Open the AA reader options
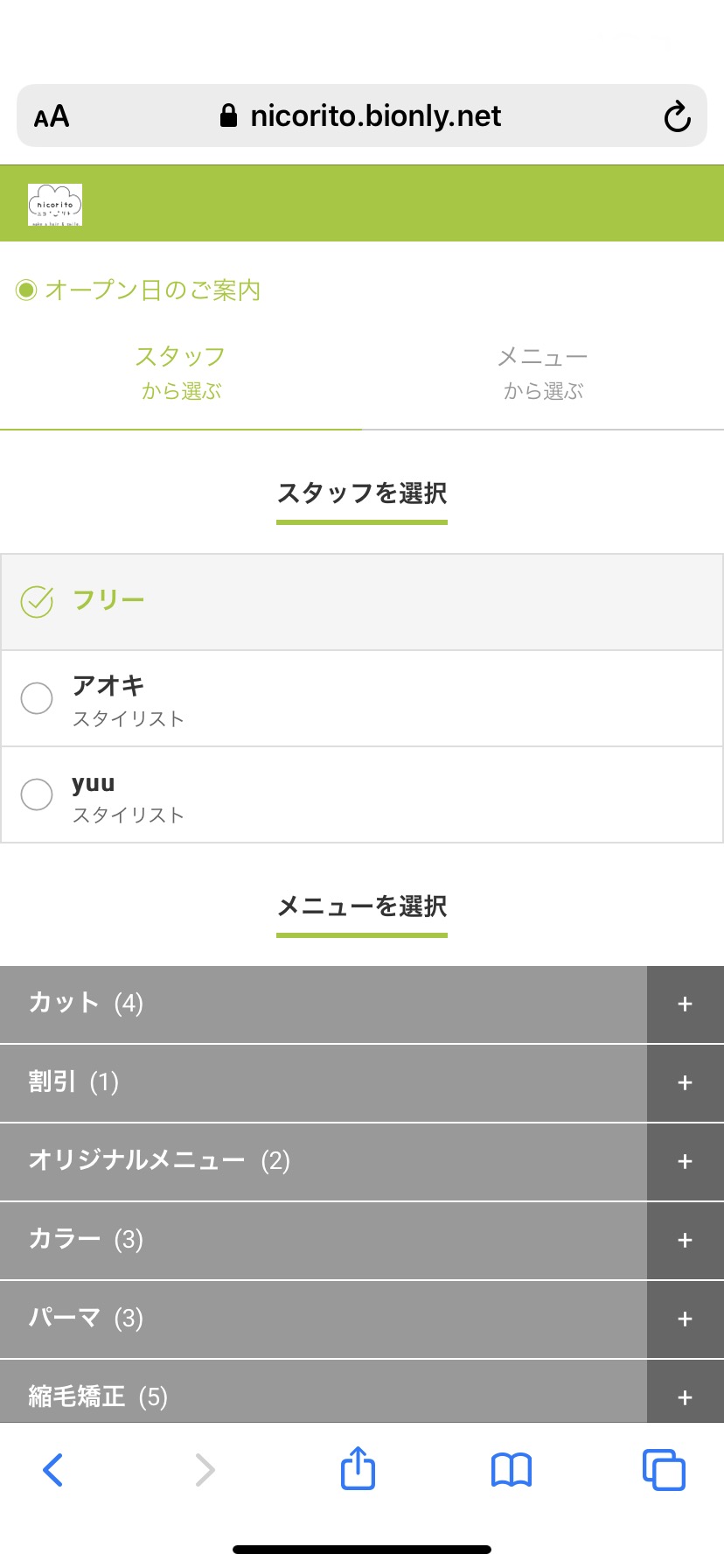724x1568 pixels. 52,116
